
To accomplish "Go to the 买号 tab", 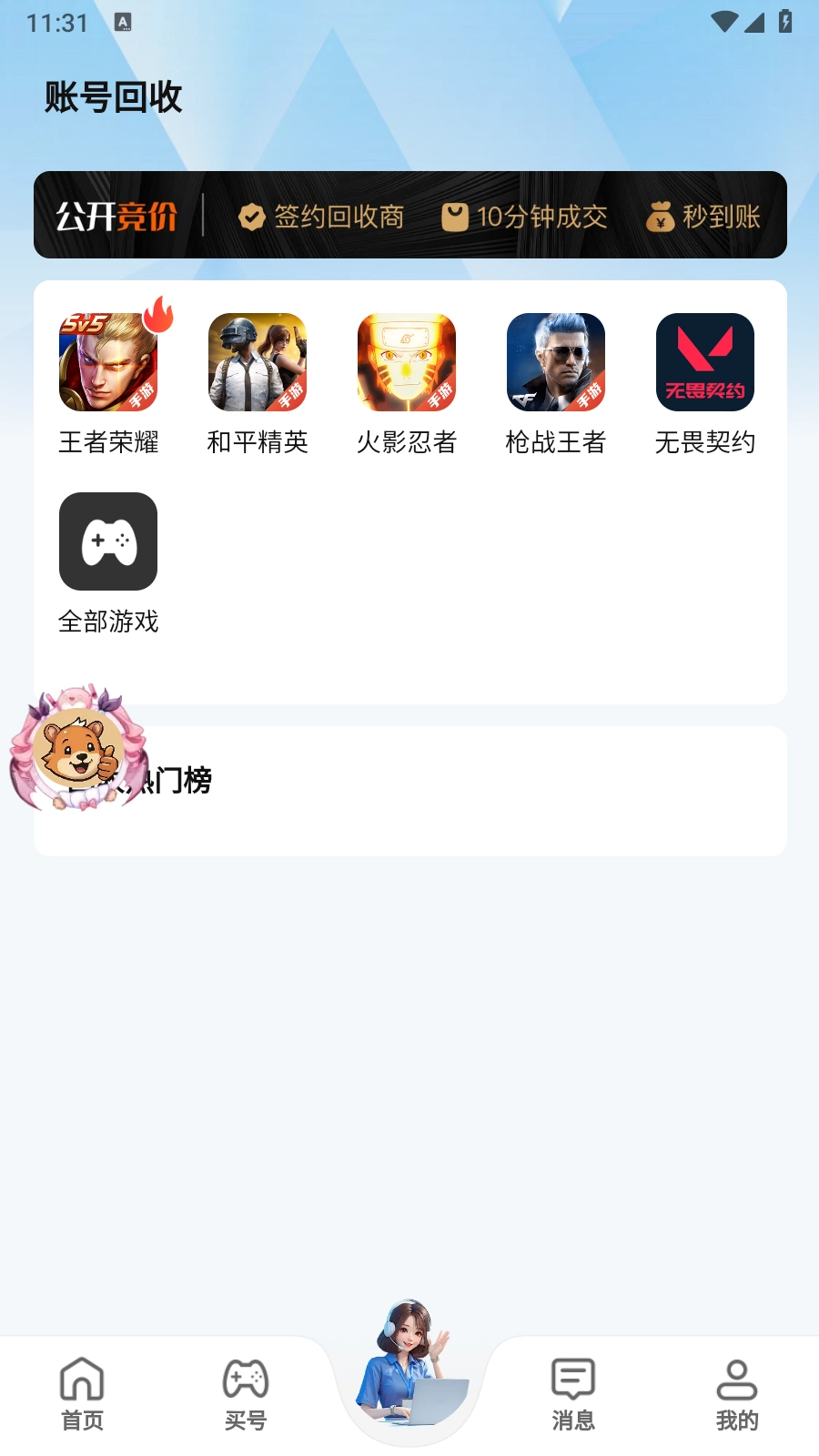I will pyautogui.click(x=246, y=1394).
